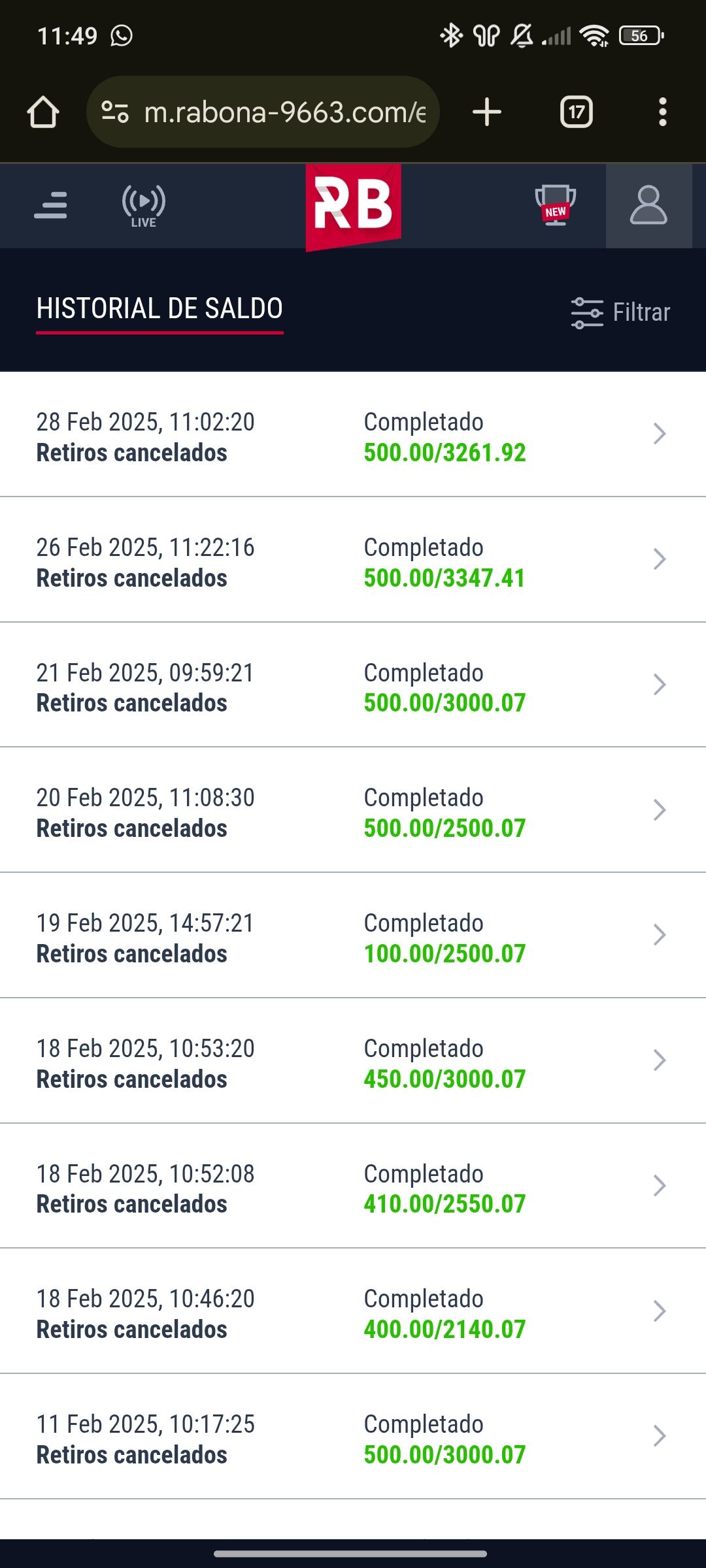The height and width of the screenshot is (1568, 706).
Task: Open the user account profile
Action: tap(648, 206)
